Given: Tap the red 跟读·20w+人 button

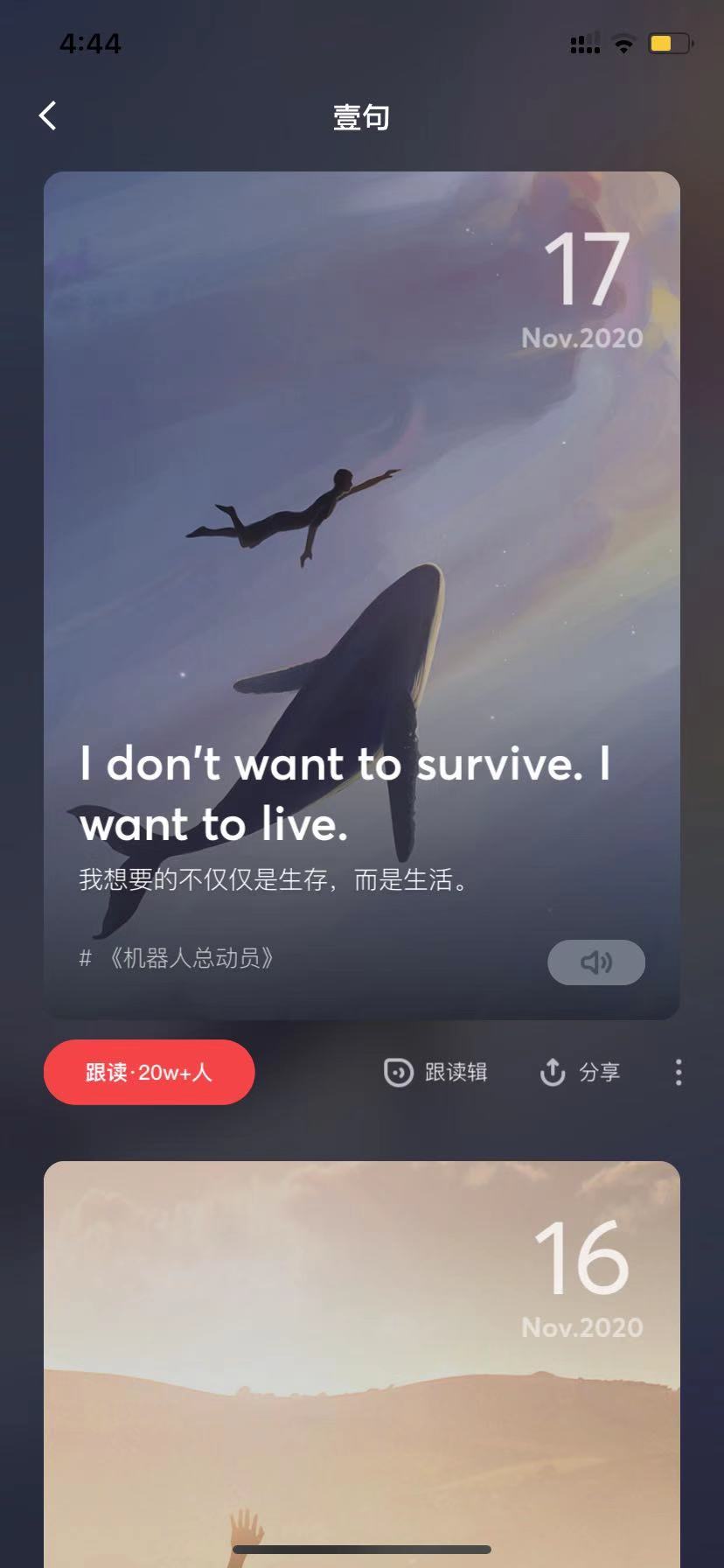Looking at the screenshot, I should (x=149, y=1072).
